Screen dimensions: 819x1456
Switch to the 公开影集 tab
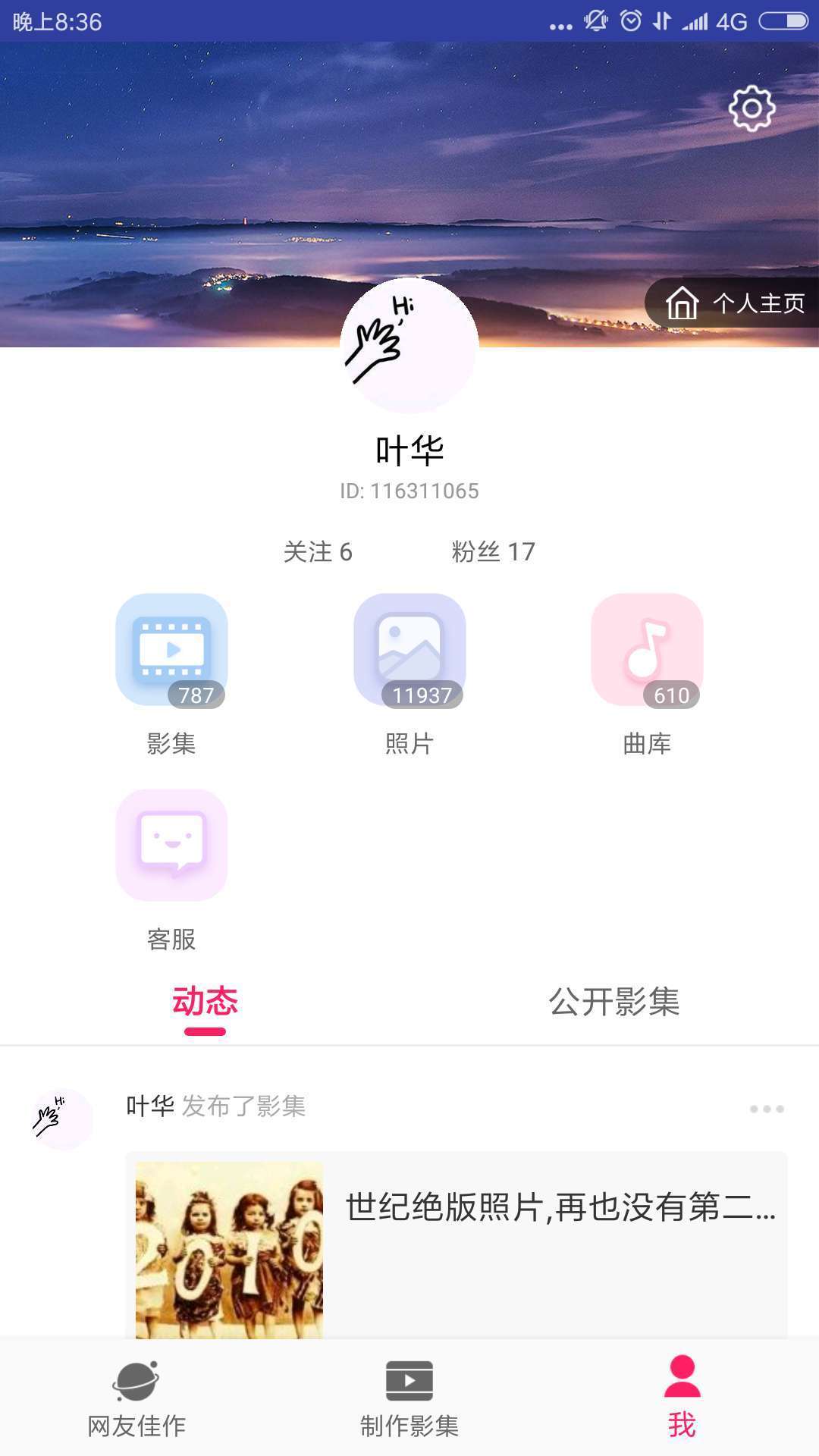point(613,1003)
